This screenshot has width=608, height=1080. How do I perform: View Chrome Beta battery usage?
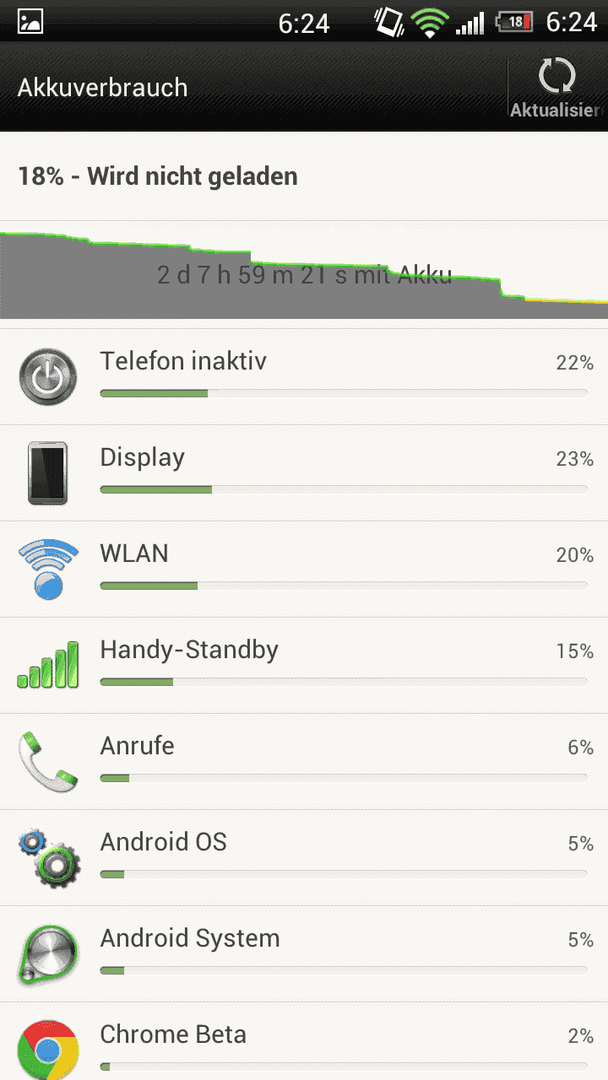(x=304, y=1041)
